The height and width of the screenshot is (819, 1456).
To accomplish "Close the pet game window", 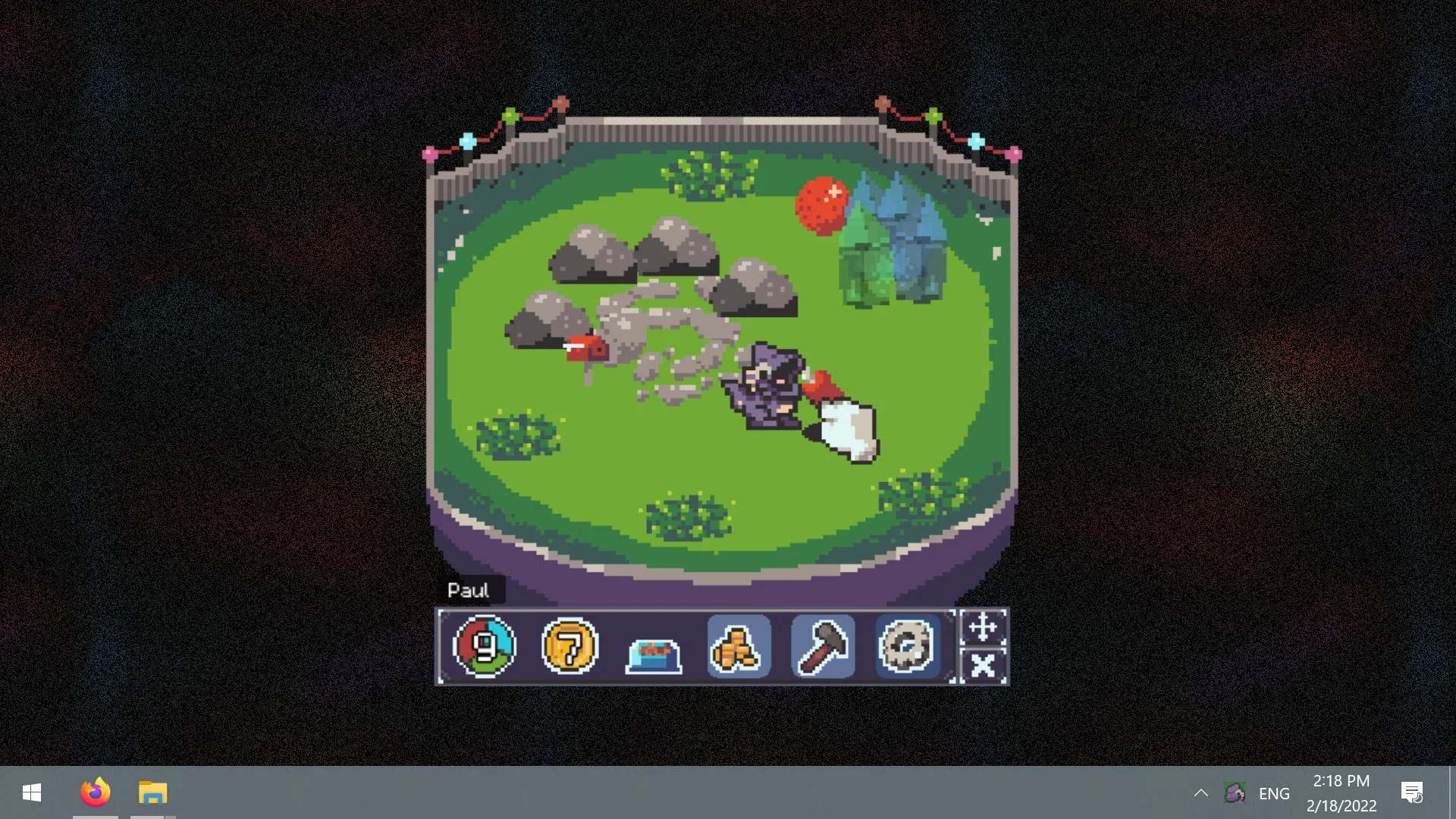I will tap(983, 667).
